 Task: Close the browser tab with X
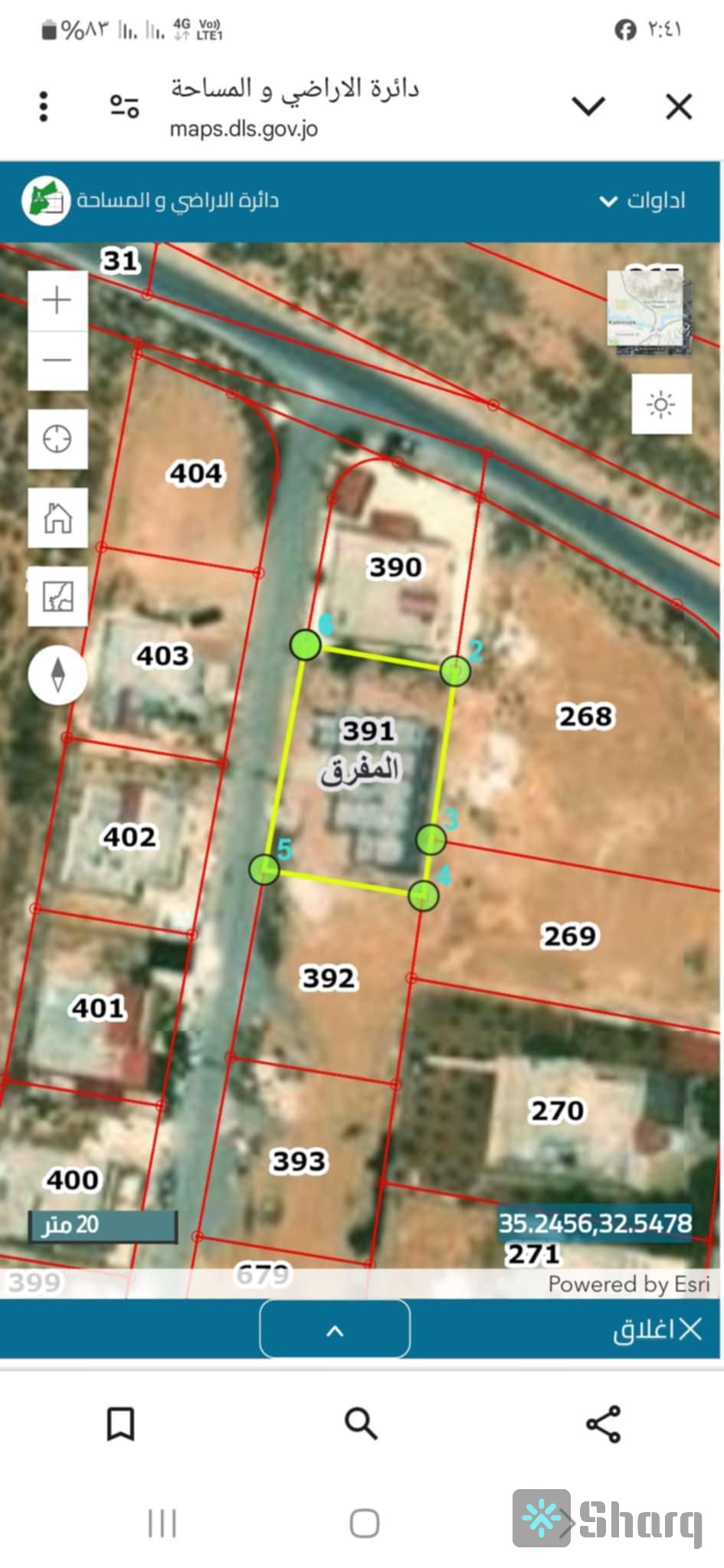pyautogui.click(x=679, y=106)
